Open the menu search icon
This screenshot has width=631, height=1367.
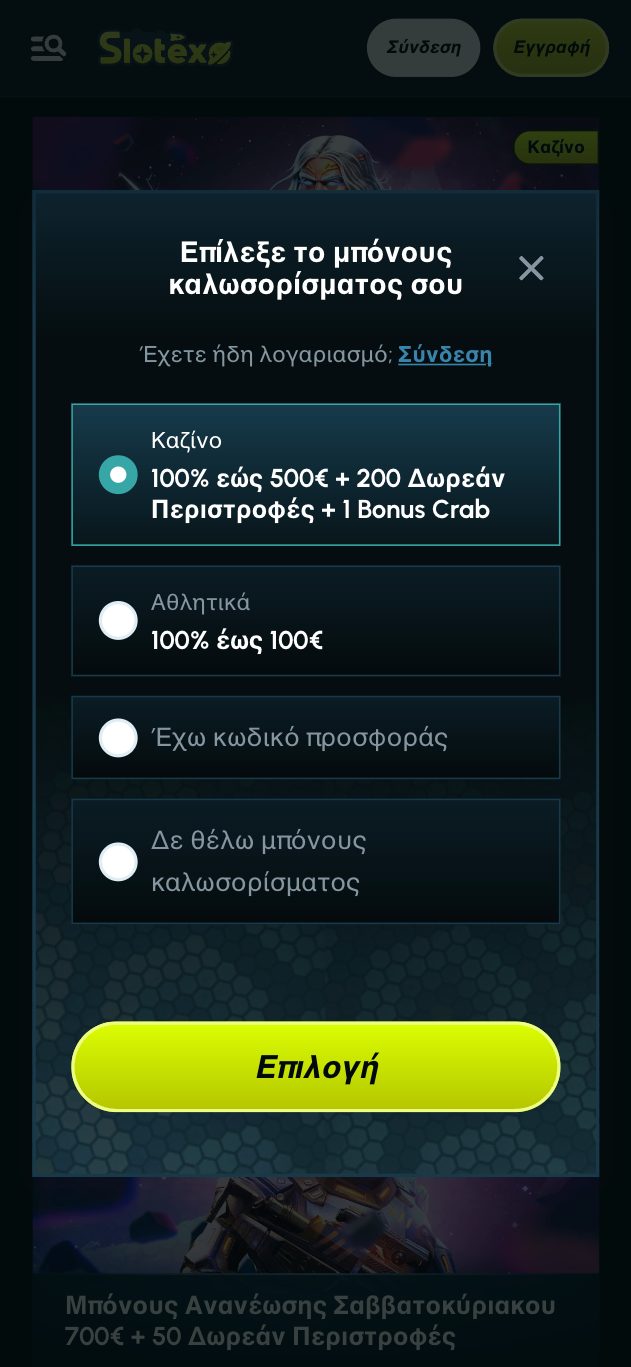coord(48,48)
